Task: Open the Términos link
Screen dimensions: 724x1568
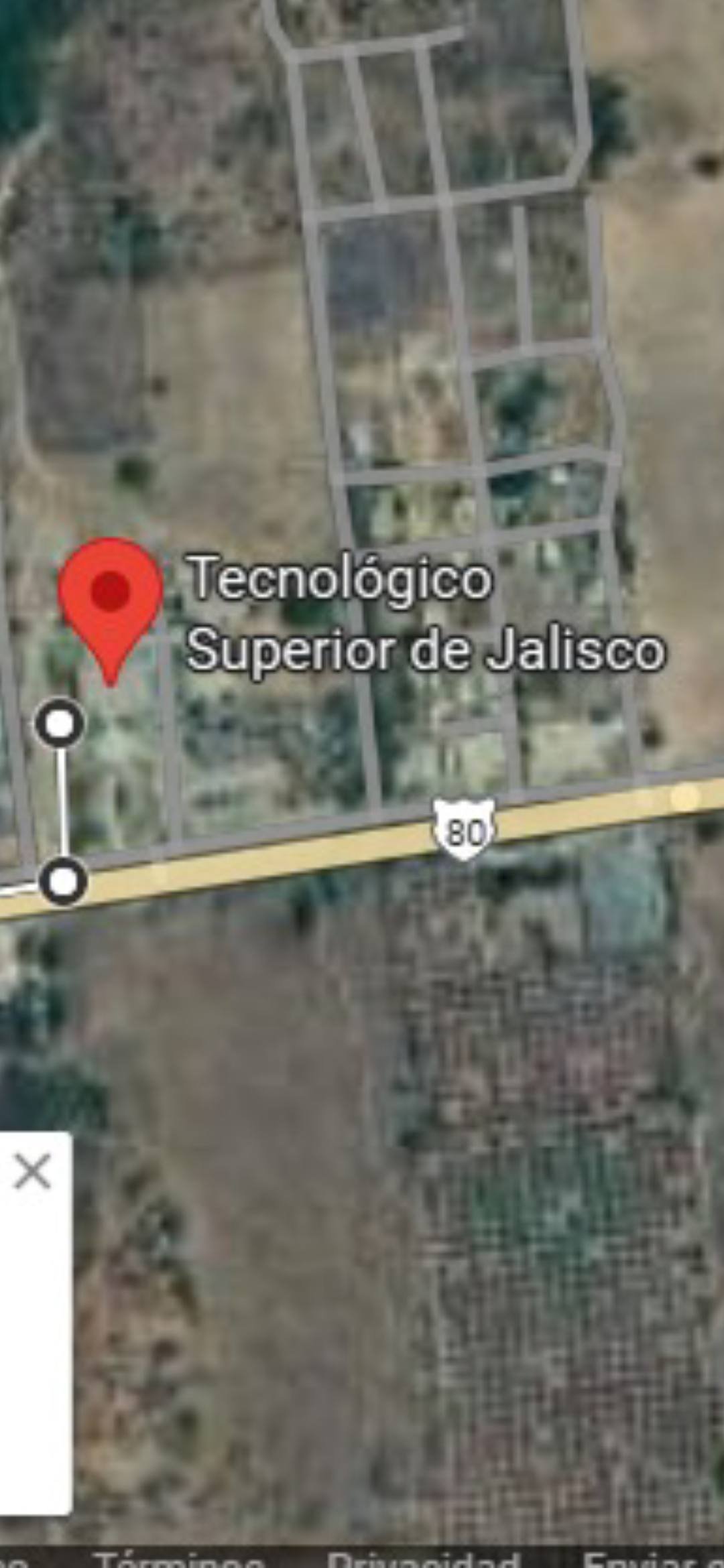Action: pyautogui.click(x=178, y=1559)
